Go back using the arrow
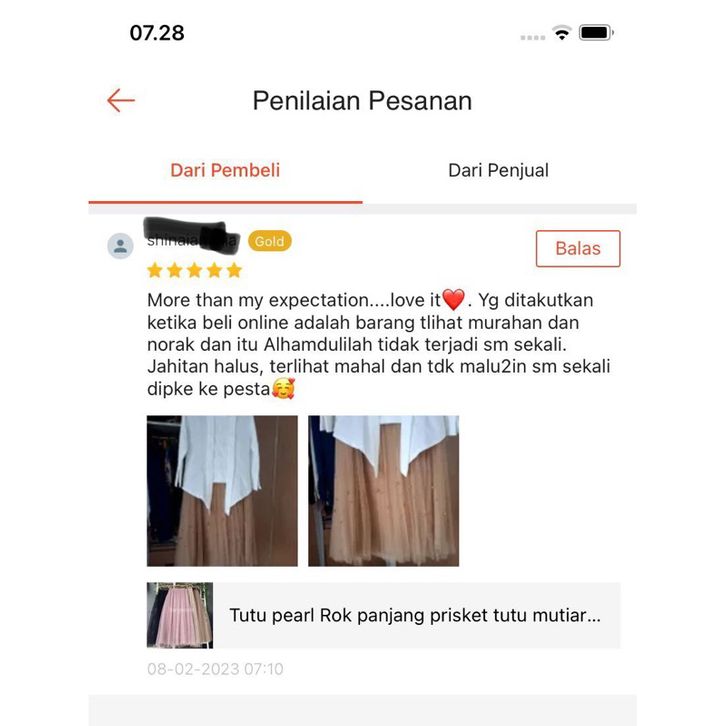This screenshot has width=726, height=726. pos(121,100)
